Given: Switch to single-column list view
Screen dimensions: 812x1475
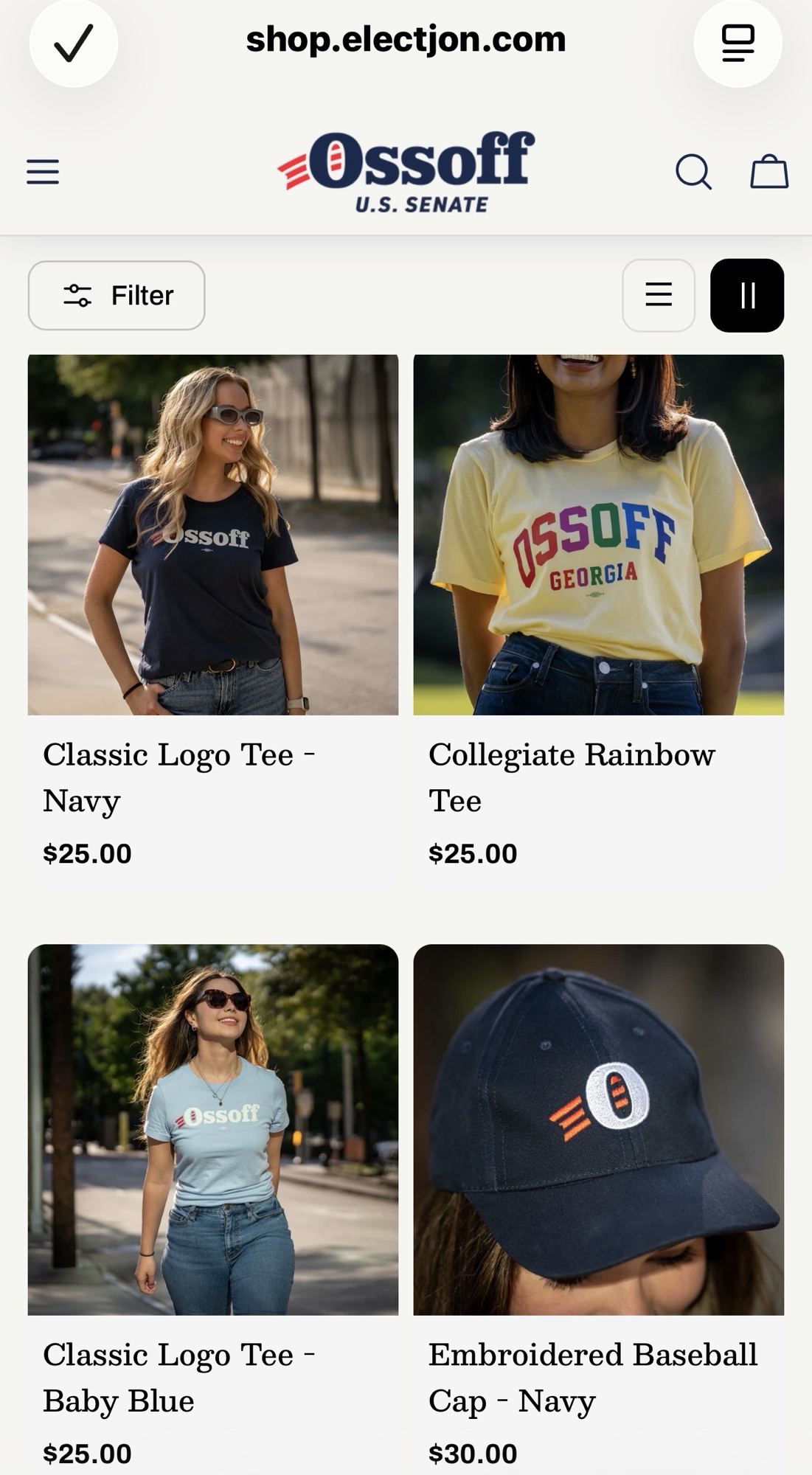Looking at the screenshot, I should (x=658, y=295).
